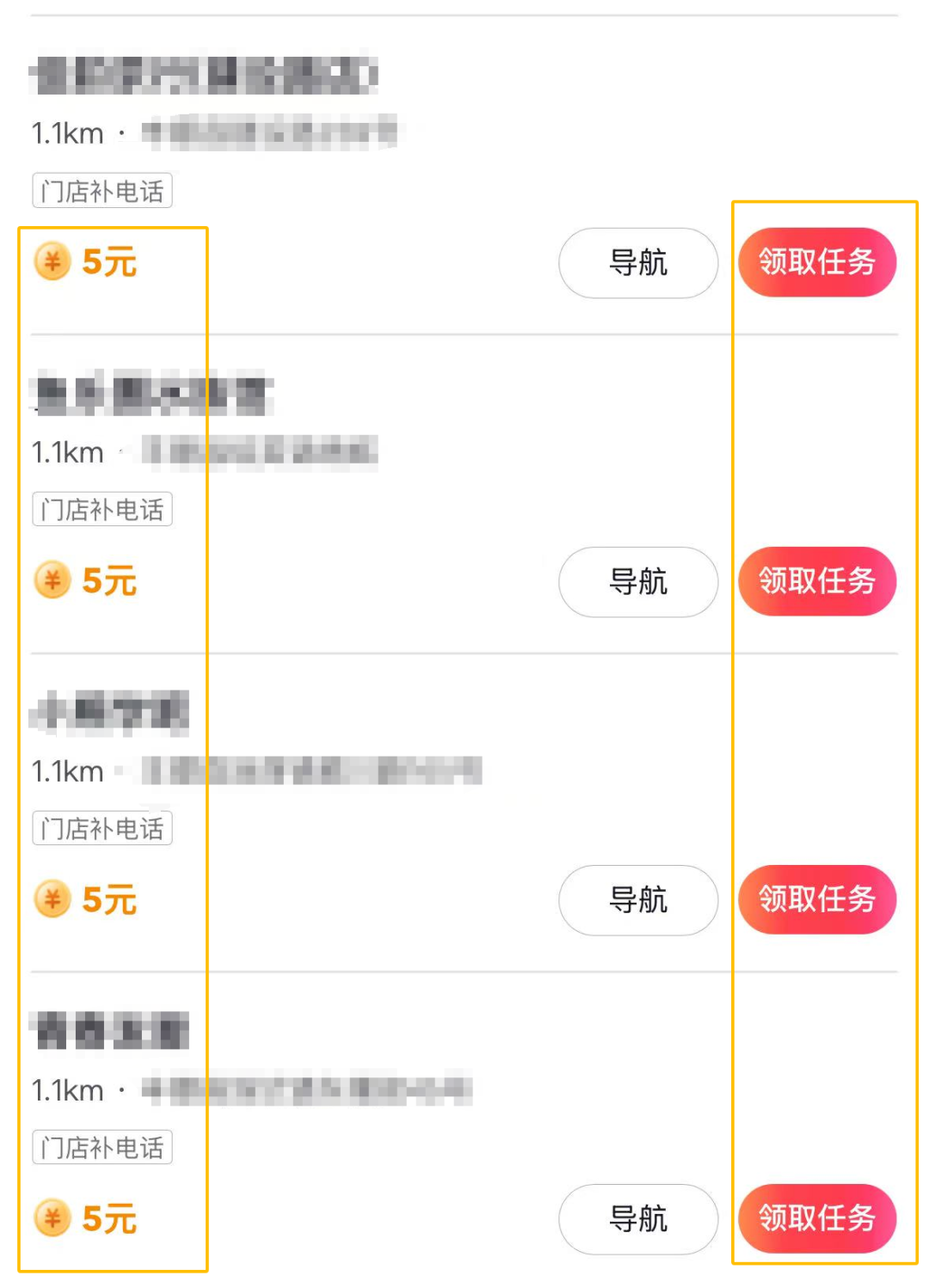The image size is (929, 1288).
Task: Tap 导航 for the first store task
Action: click(x=637, y=263)
